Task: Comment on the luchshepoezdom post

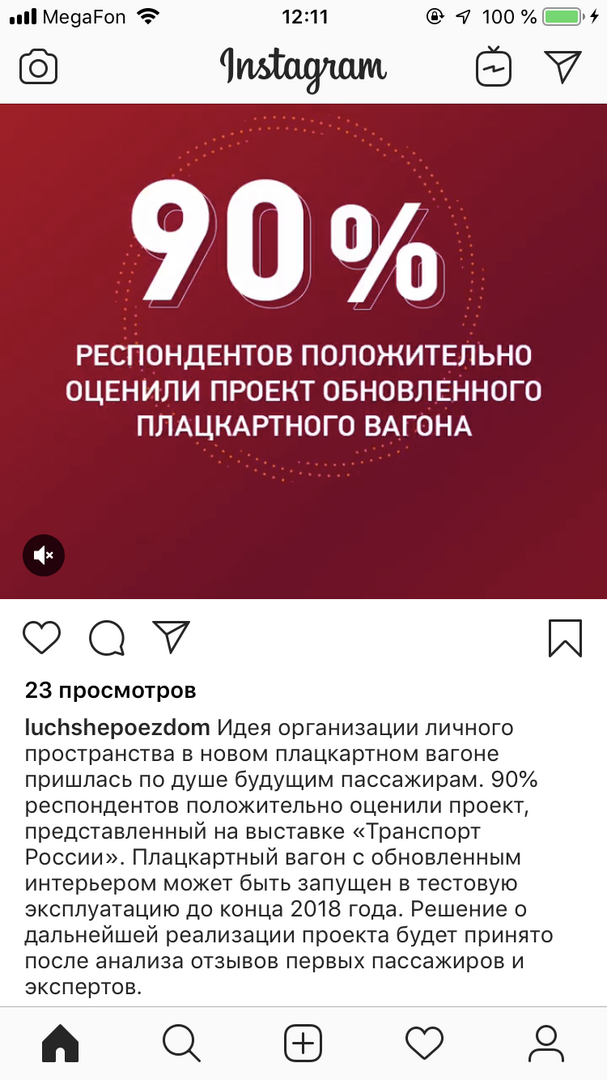Action: click(x=106, y=637)
